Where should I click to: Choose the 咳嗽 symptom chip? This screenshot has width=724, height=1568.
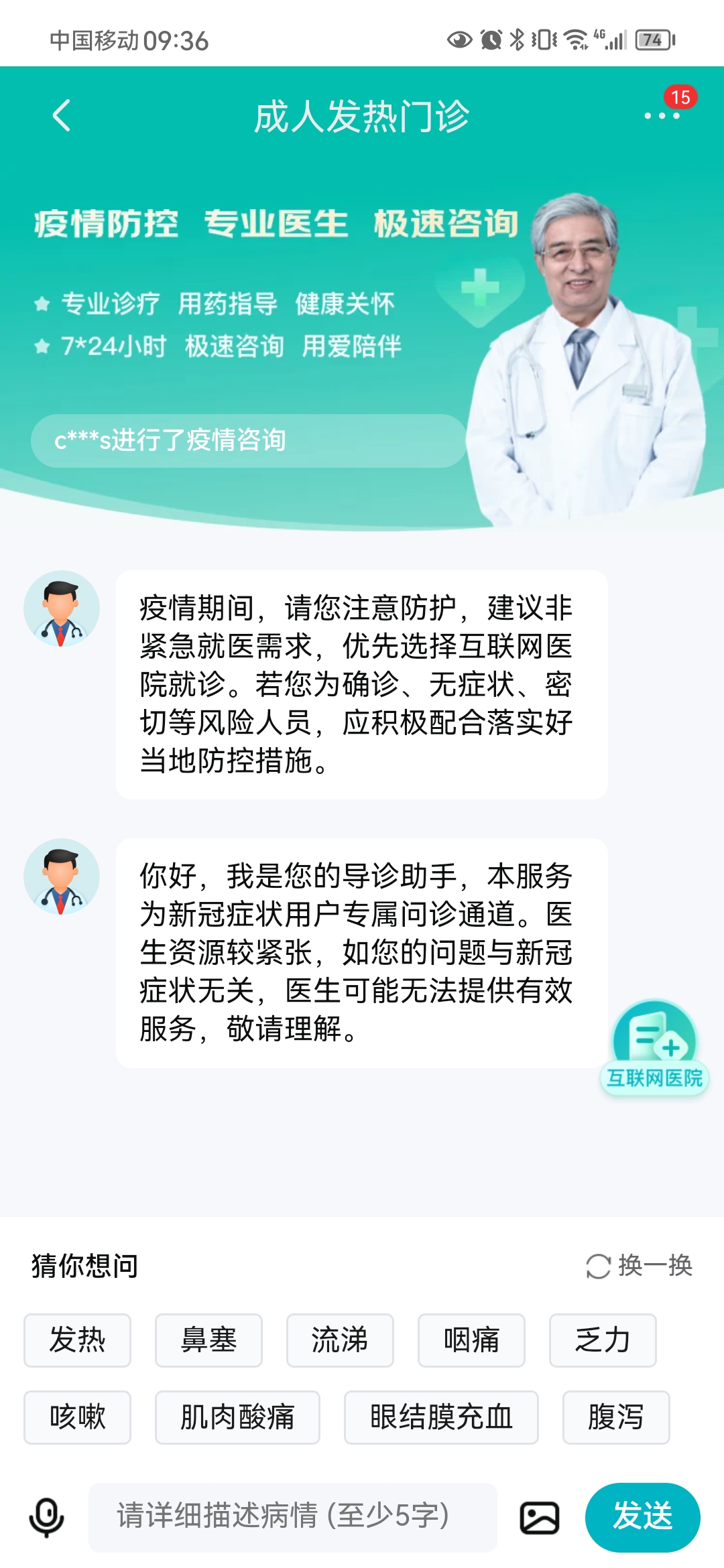[x=78, y=1417]
